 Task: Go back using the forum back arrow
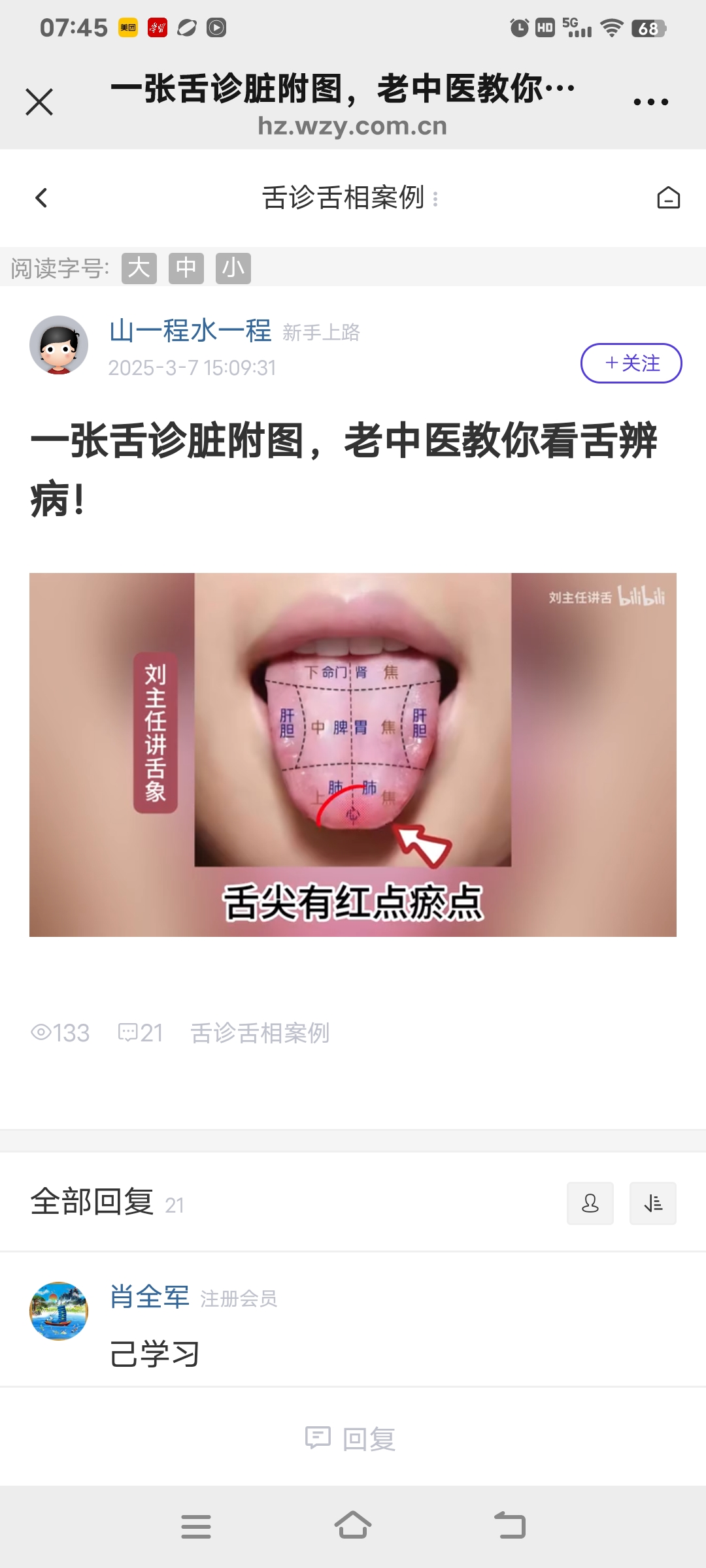(41, 198)
